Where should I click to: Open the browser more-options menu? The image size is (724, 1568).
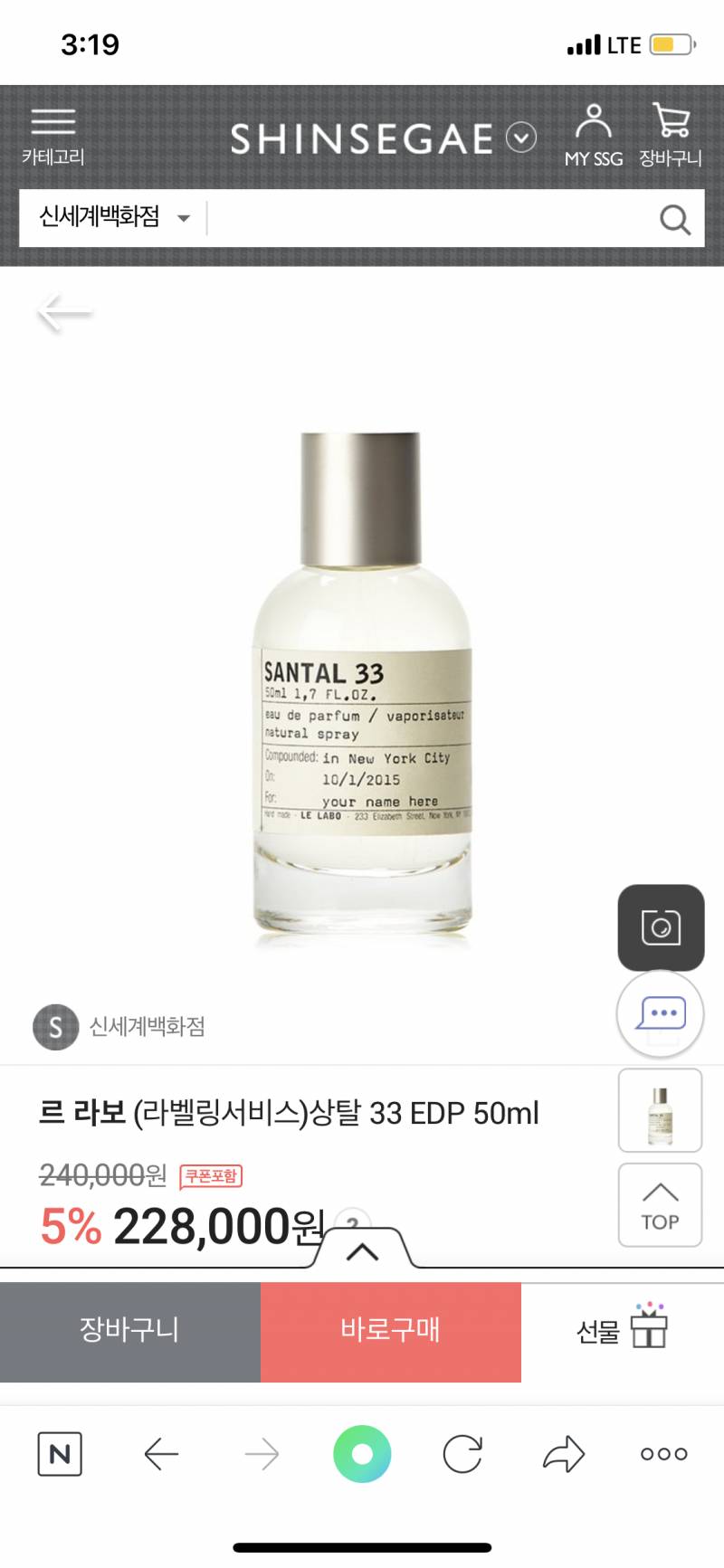click(662, 1453)
